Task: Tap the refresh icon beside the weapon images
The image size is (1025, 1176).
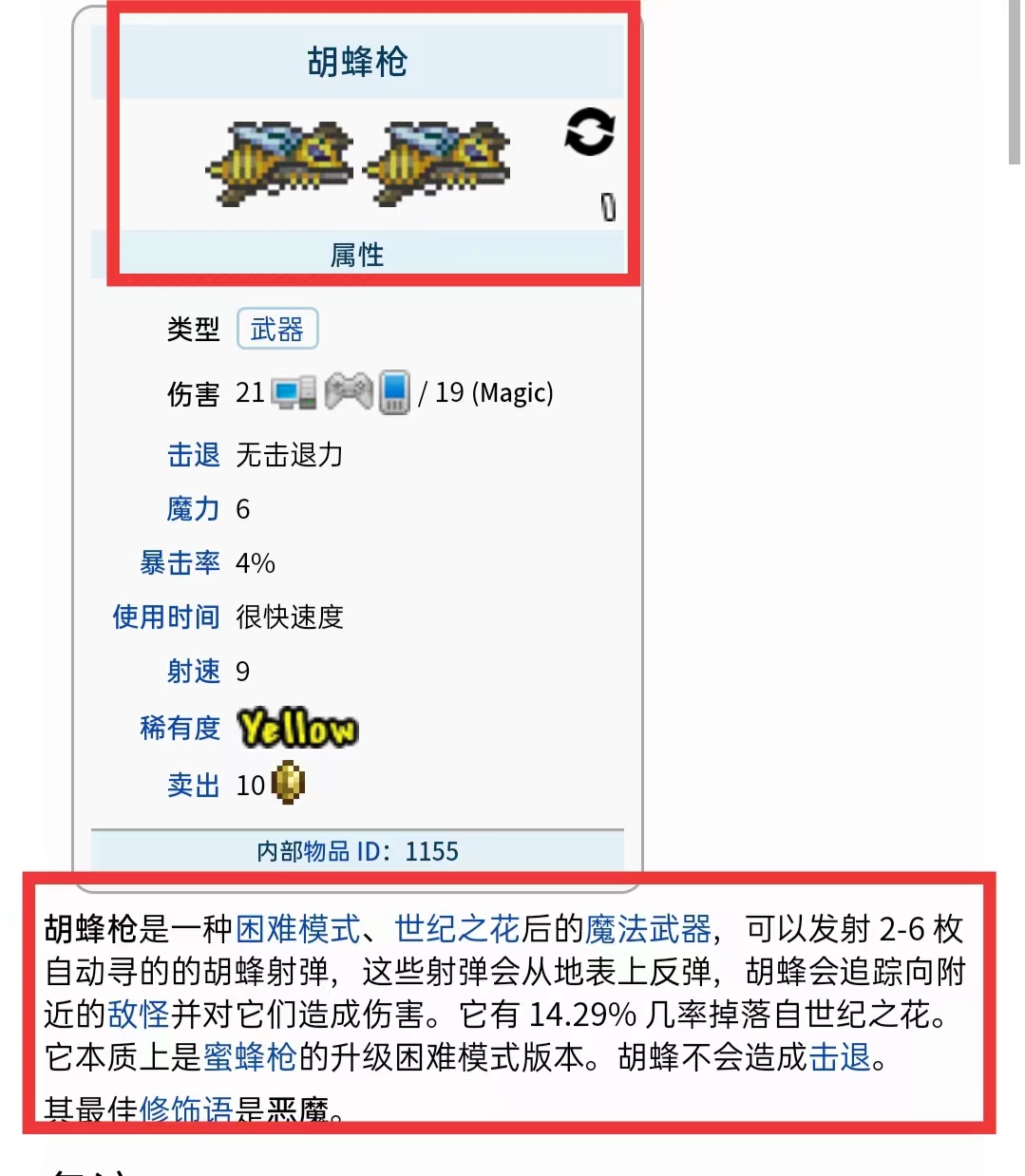Action: (589, 132)
